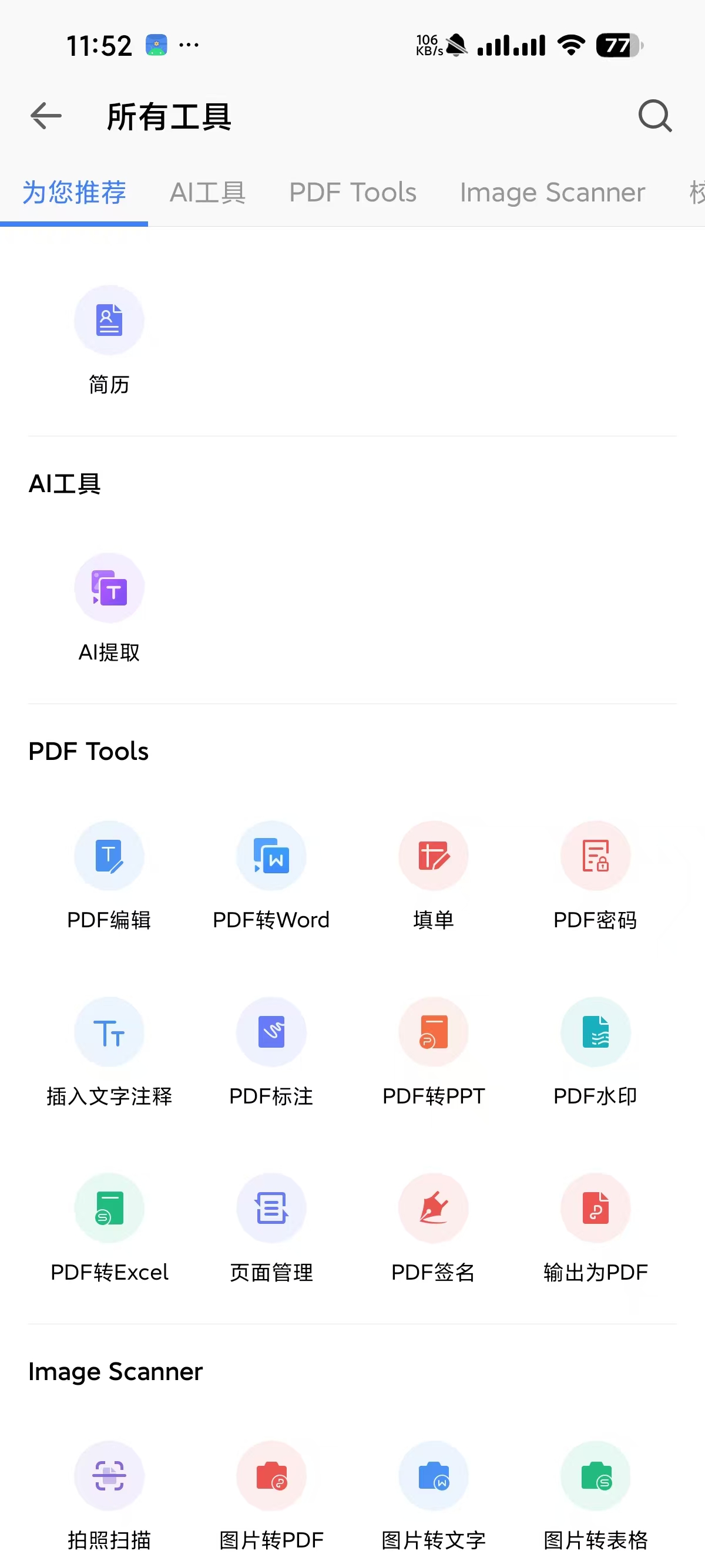Open the 简历 resume tool
This screenshot has width=705, height=1568.
point(110,341)
